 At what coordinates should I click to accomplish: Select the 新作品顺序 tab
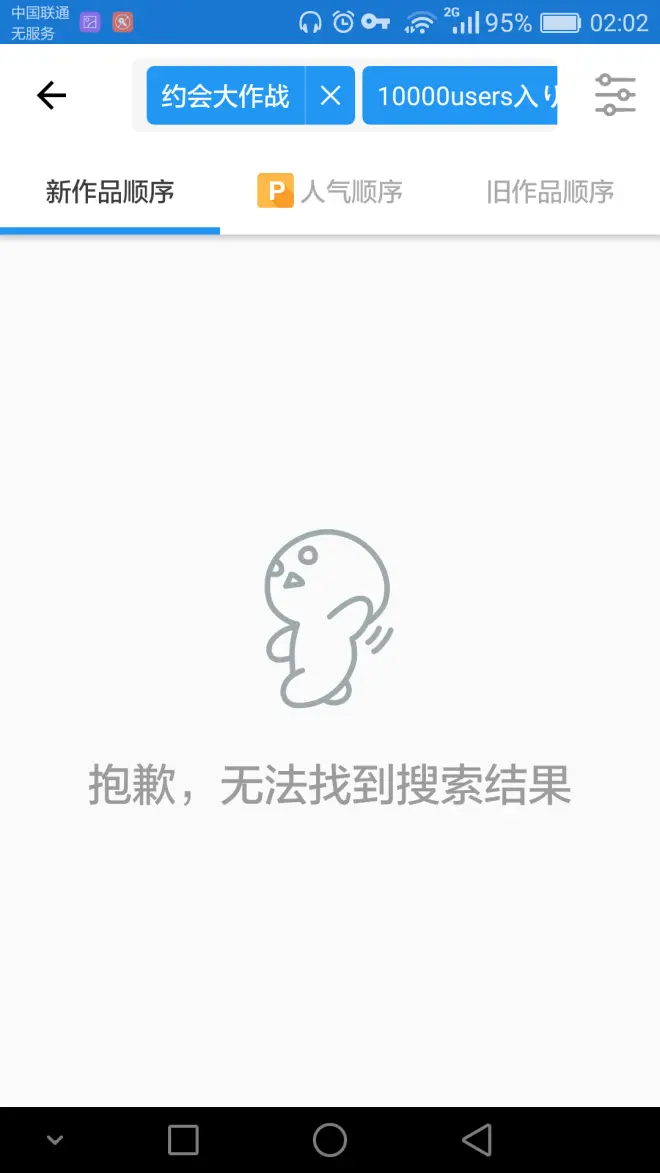pos(110,192)
